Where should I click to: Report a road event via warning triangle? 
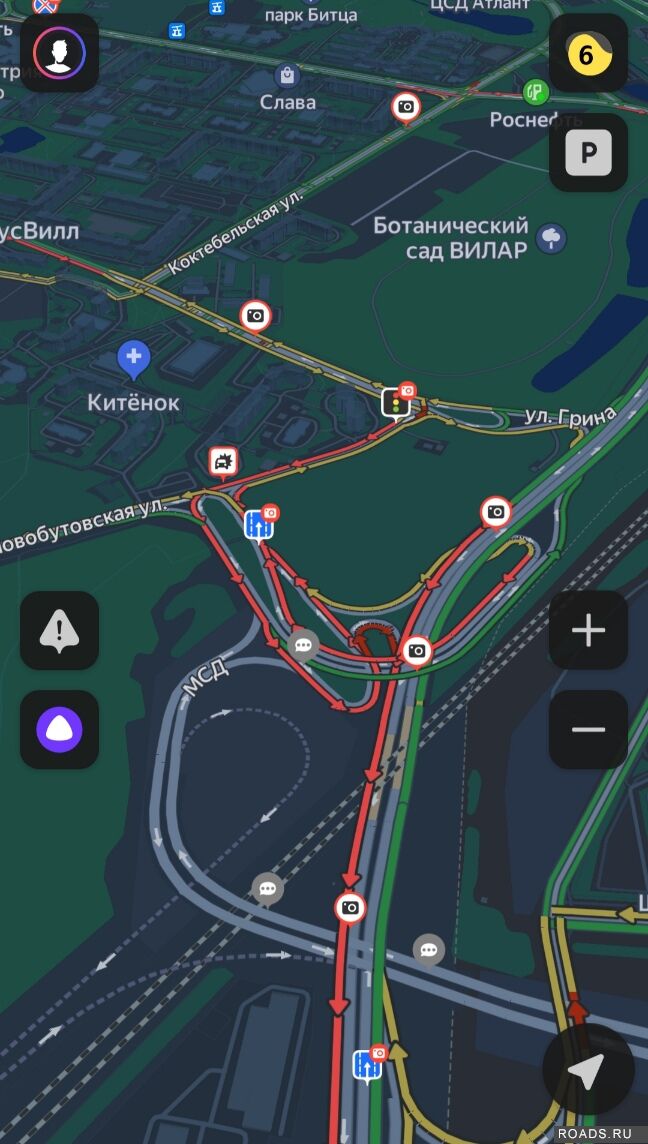click(59, 630)
